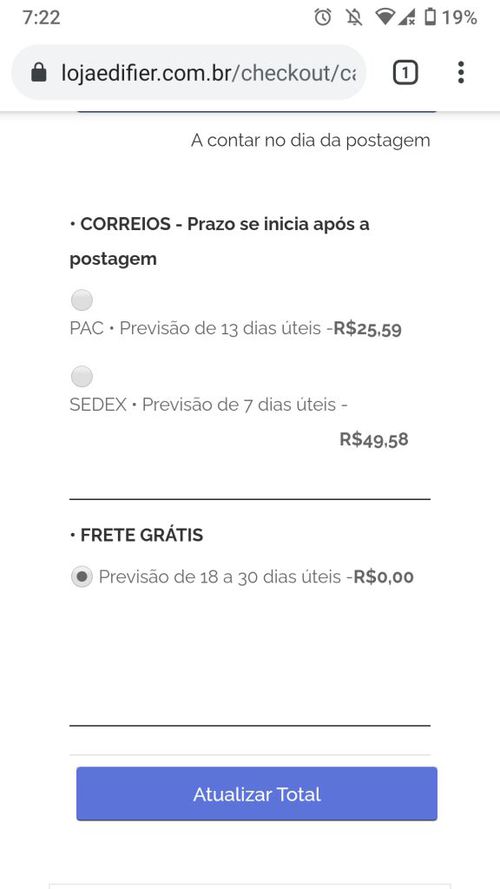Choose SEDEX shipping radio button
Viewport: 500px width, 889px height.
82,376
